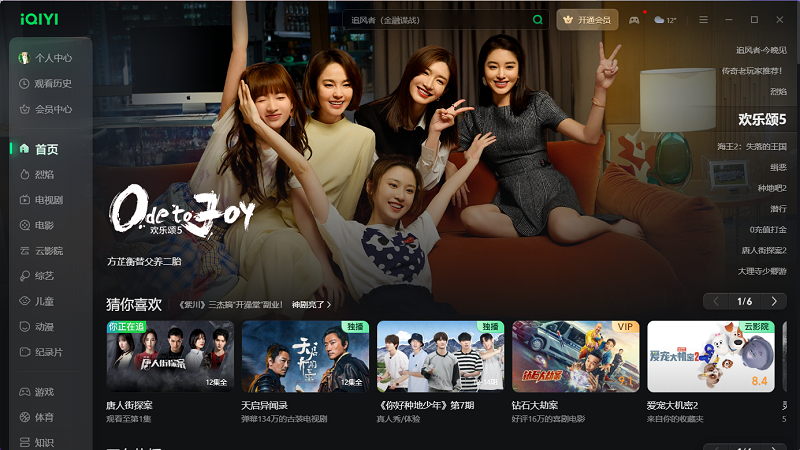Open 观看历史 viewing history
The height and width of the screenshot is (450, 800).
(x=52, y=83)
